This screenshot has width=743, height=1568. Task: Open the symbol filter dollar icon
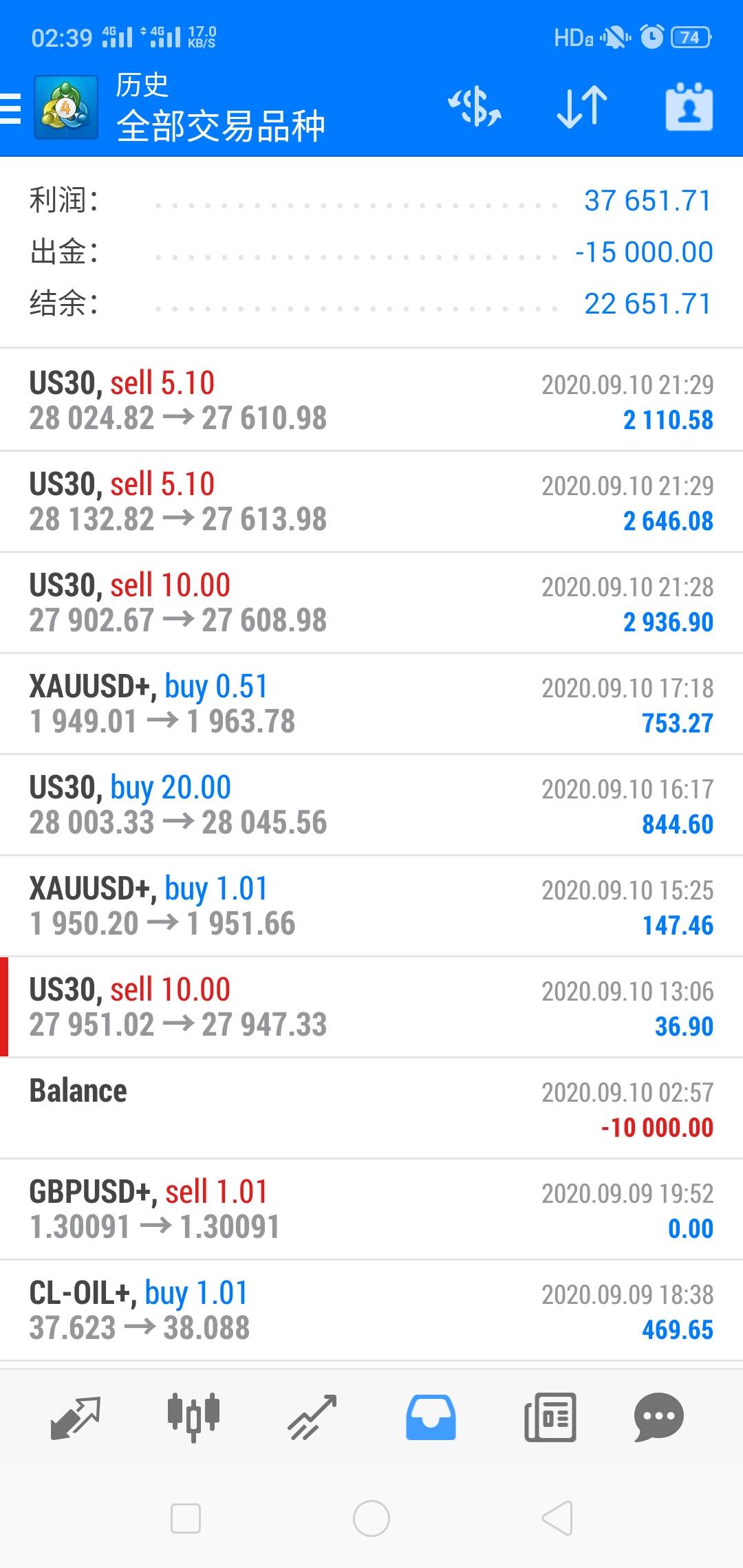475,107
